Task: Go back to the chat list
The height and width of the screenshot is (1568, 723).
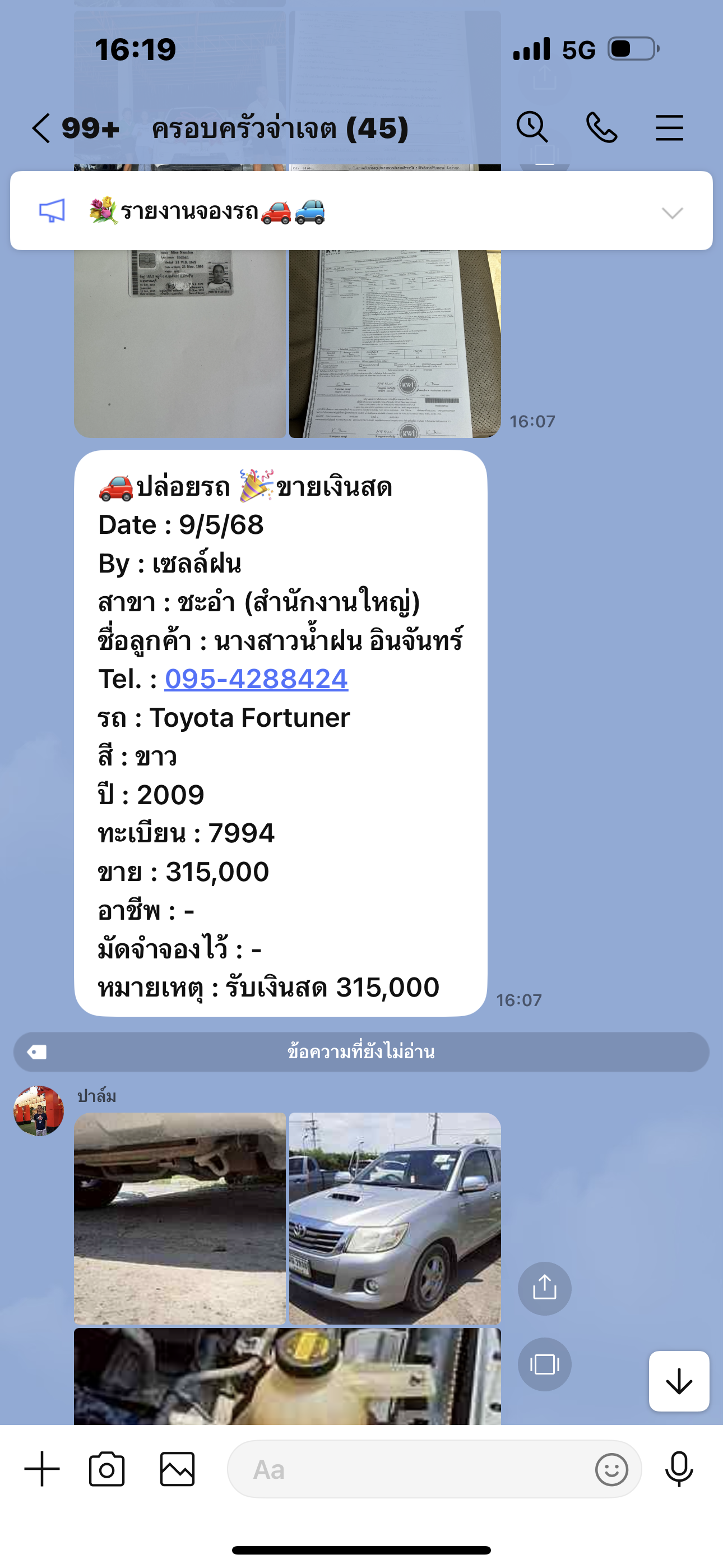Action: coord(41,128)
